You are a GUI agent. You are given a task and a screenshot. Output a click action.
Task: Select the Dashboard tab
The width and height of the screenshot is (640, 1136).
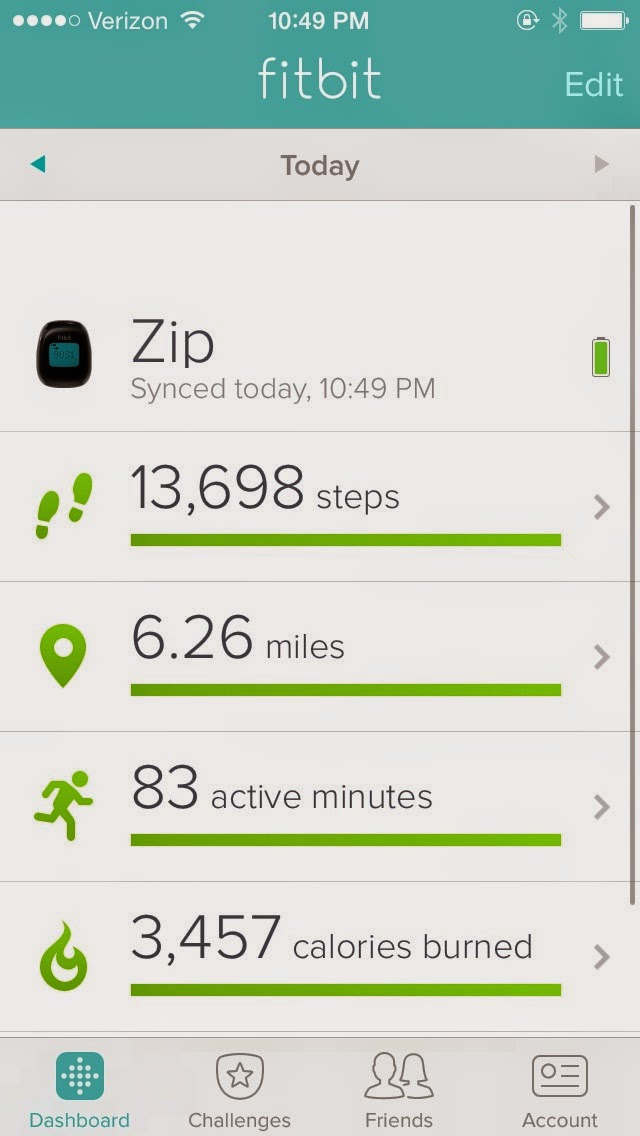pyautogui.click(x=80, y=1088)
